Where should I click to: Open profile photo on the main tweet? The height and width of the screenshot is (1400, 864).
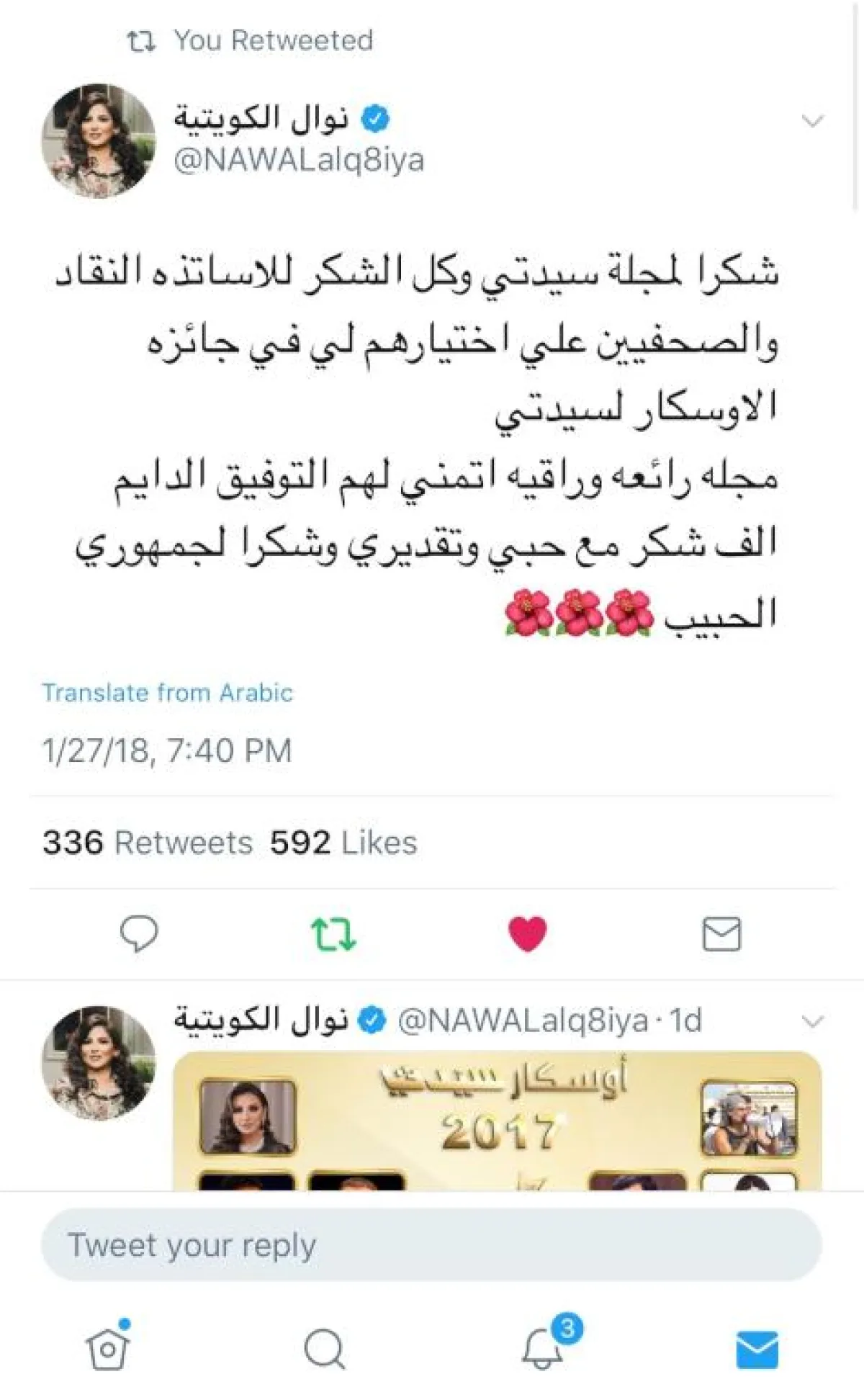coord(99,140)
